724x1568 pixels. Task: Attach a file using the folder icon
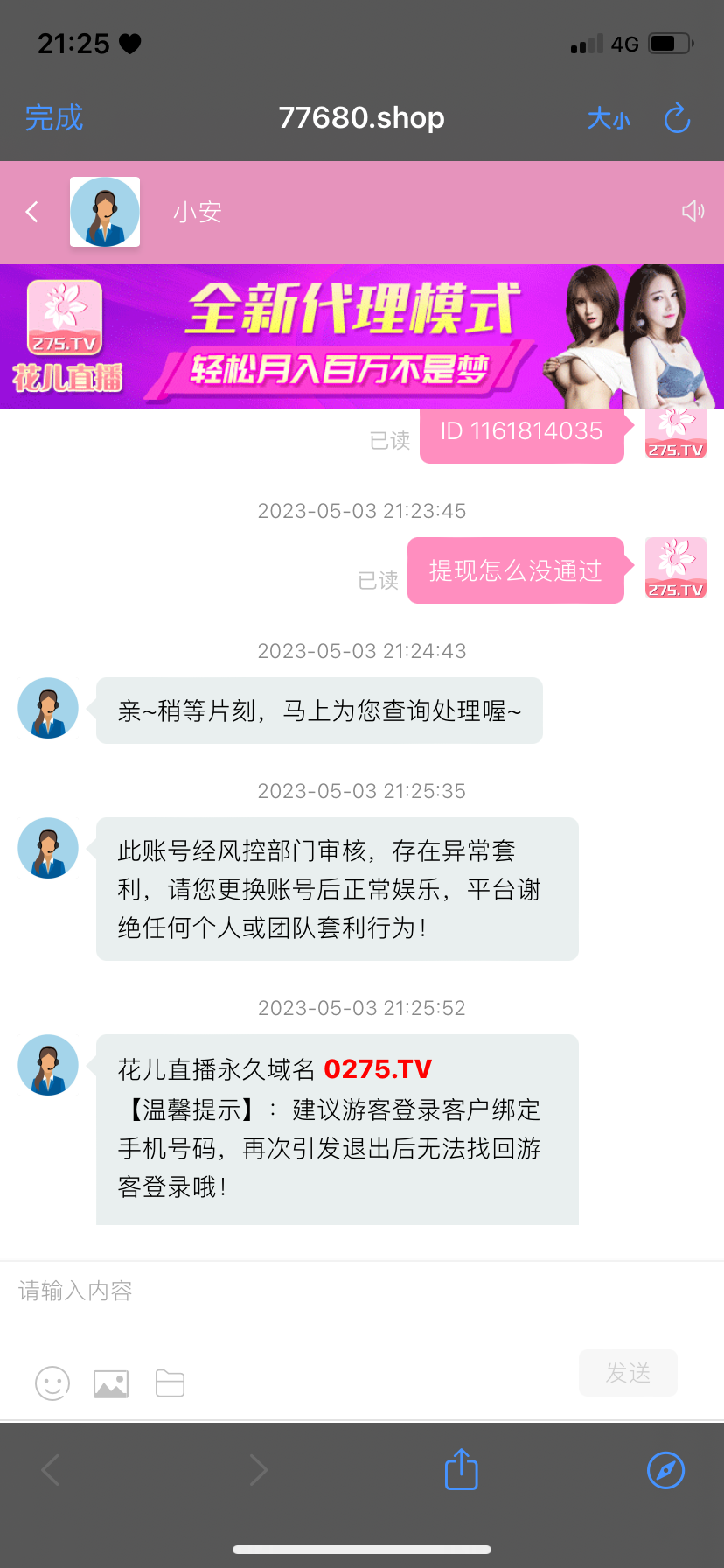170,1383
